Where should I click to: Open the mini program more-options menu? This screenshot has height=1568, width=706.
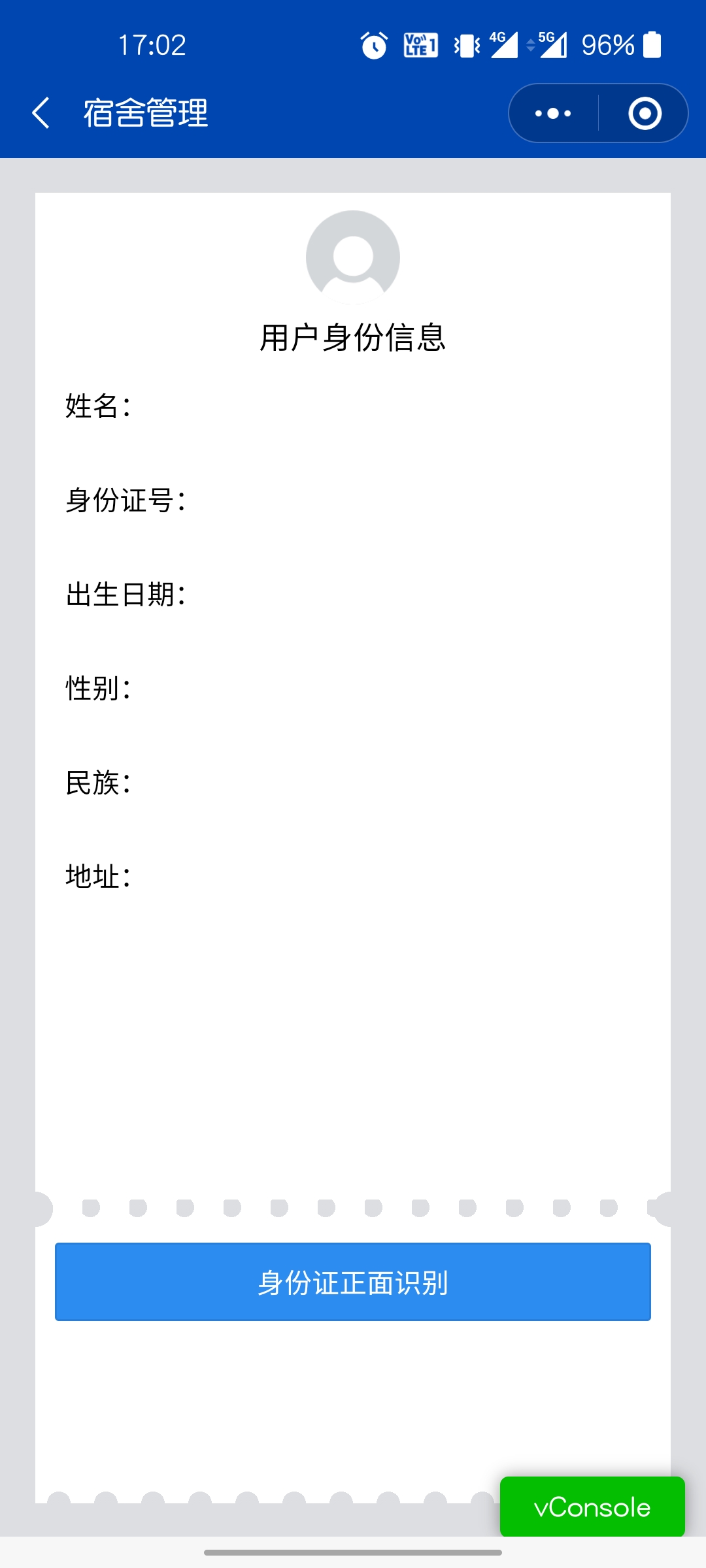(x=553, y=113)
